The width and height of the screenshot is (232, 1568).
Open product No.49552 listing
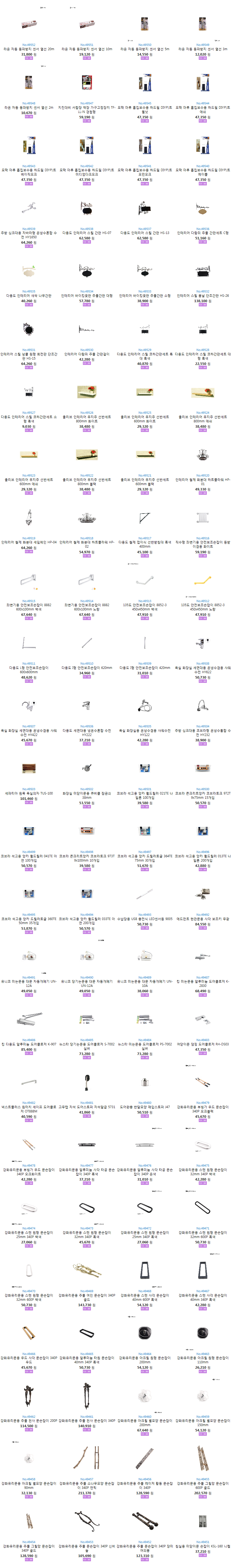coord(29,24)
